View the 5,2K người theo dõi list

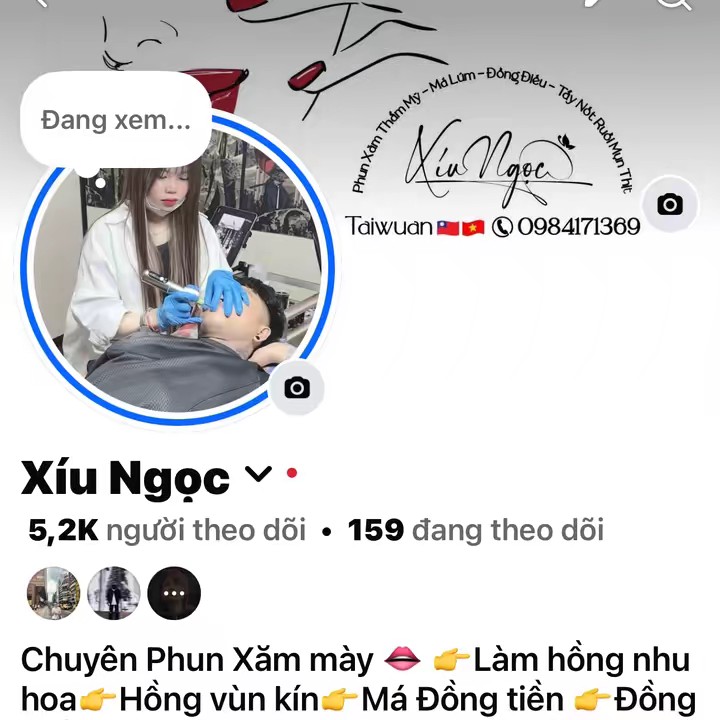pos(167,530)
